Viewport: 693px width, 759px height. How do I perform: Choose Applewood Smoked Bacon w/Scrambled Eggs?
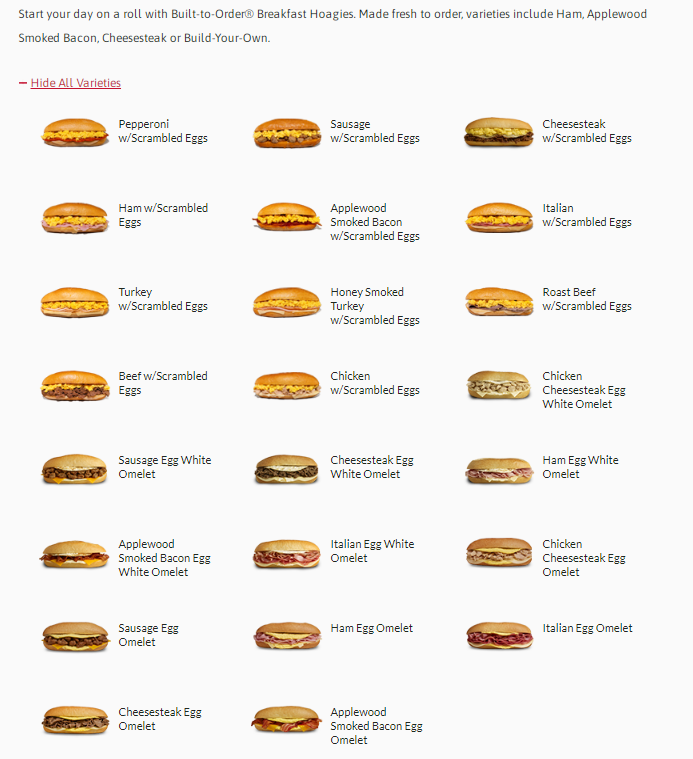[374, 222]
